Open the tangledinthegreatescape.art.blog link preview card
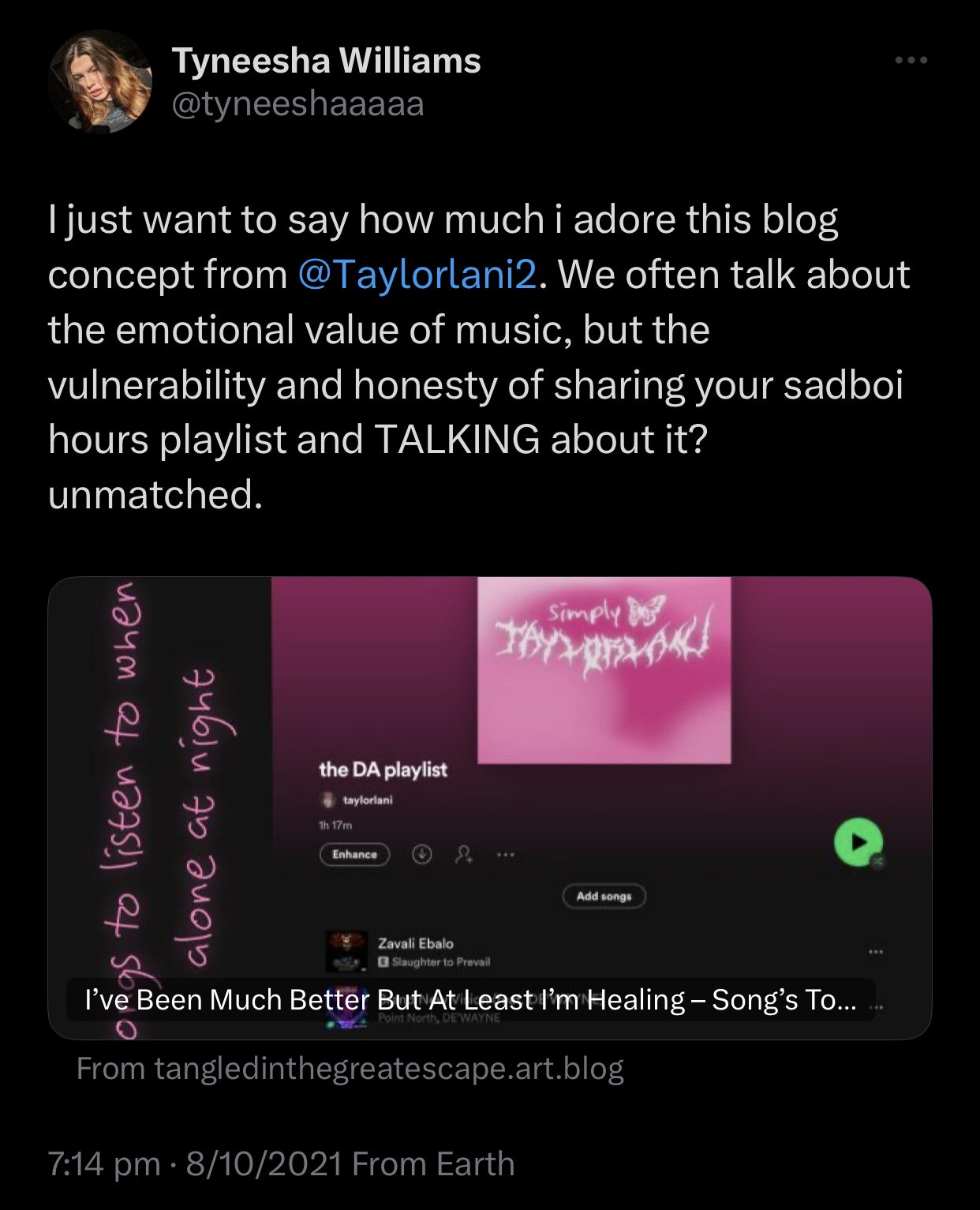 coord(489,807)
